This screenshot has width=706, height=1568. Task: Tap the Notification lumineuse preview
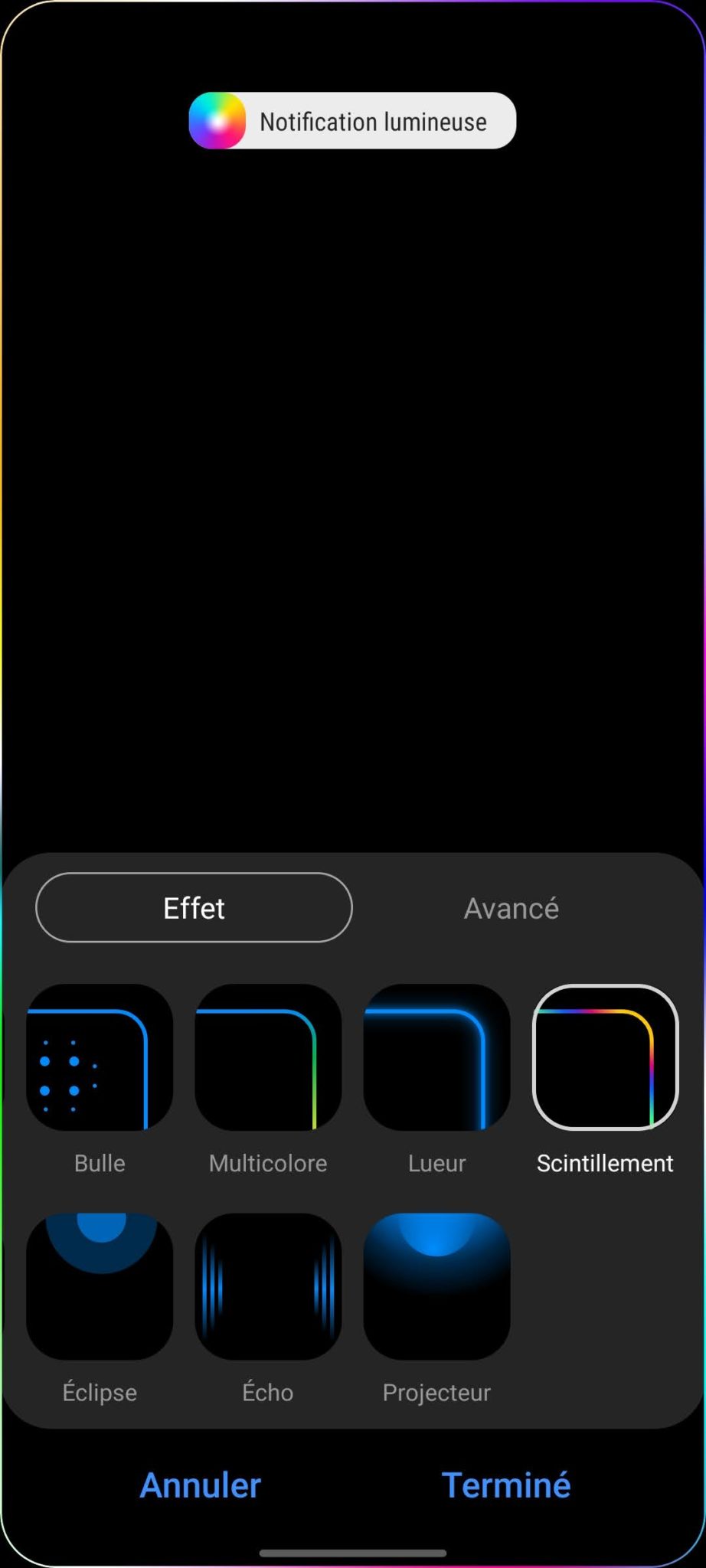tap(352, 121)
